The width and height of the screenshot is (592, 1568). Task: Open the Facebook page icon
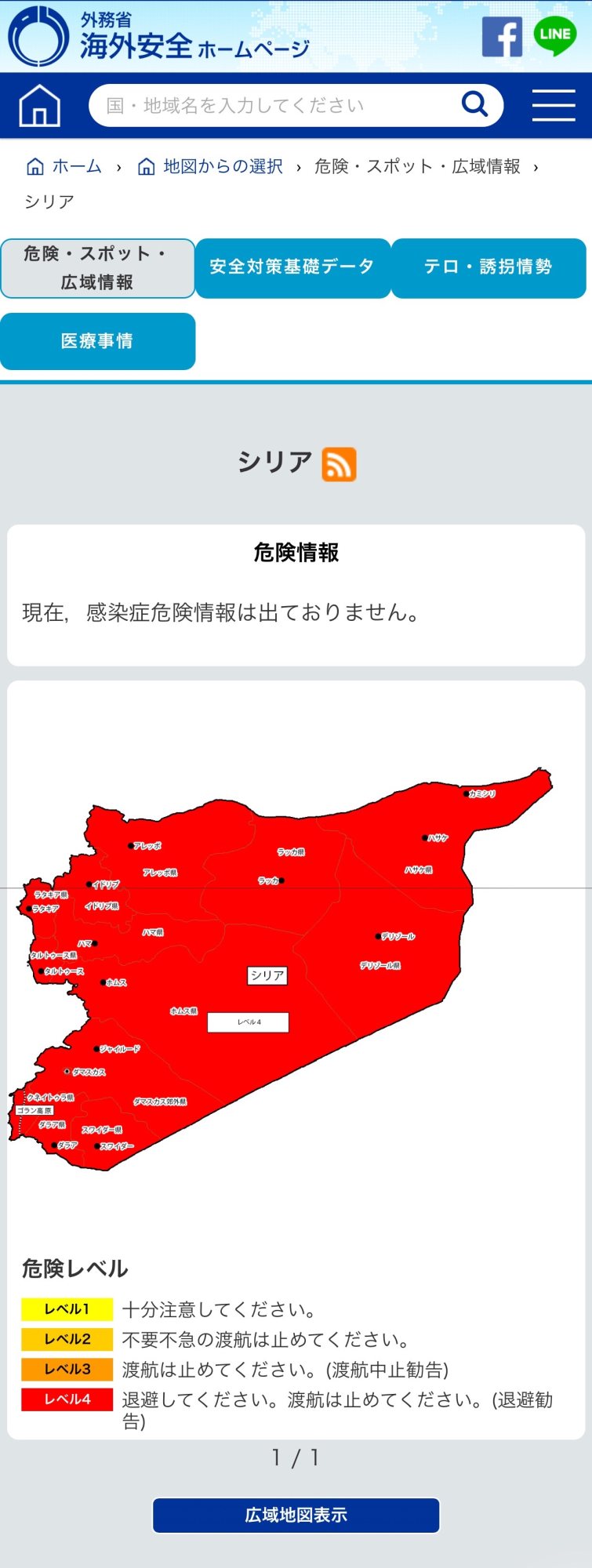[x=502, y=37]
